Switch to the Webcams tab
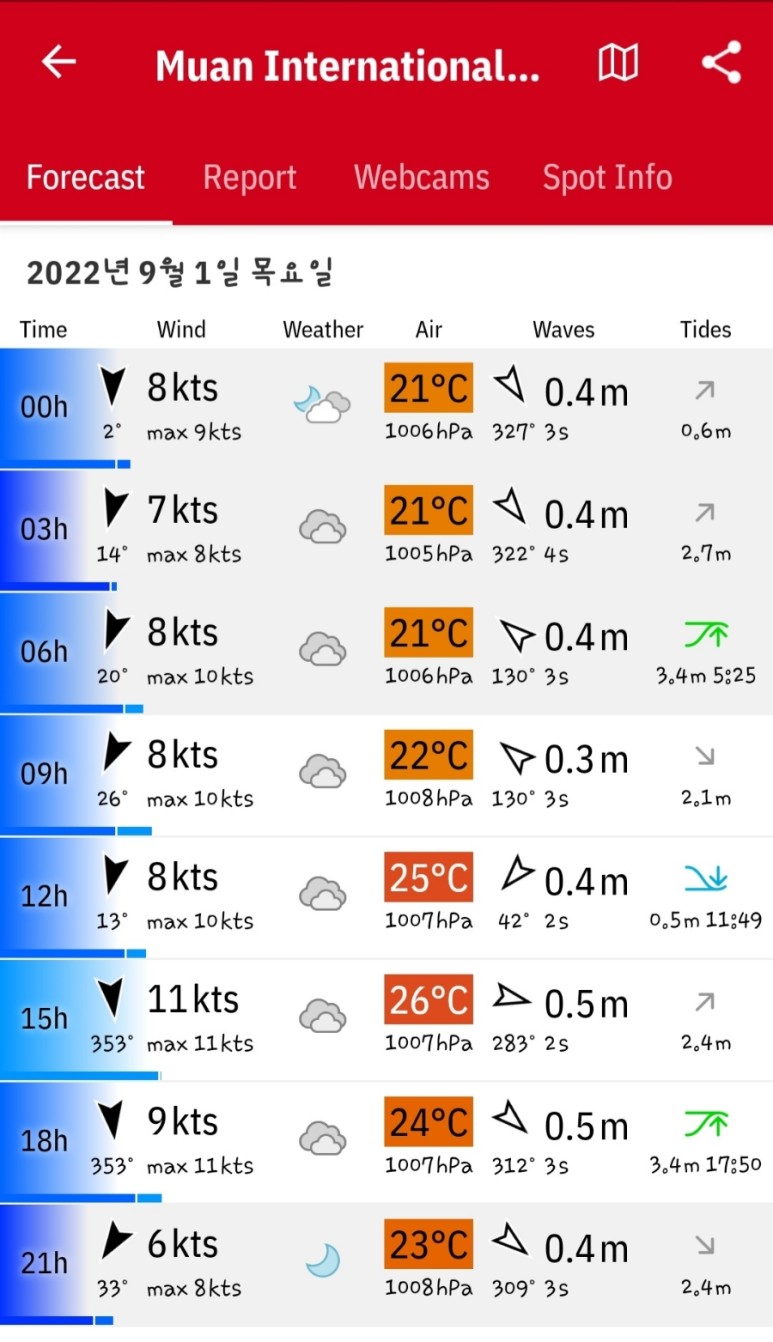Image resolution: width=773 pixels, height=1342 pixels. (x=422, y=178)
